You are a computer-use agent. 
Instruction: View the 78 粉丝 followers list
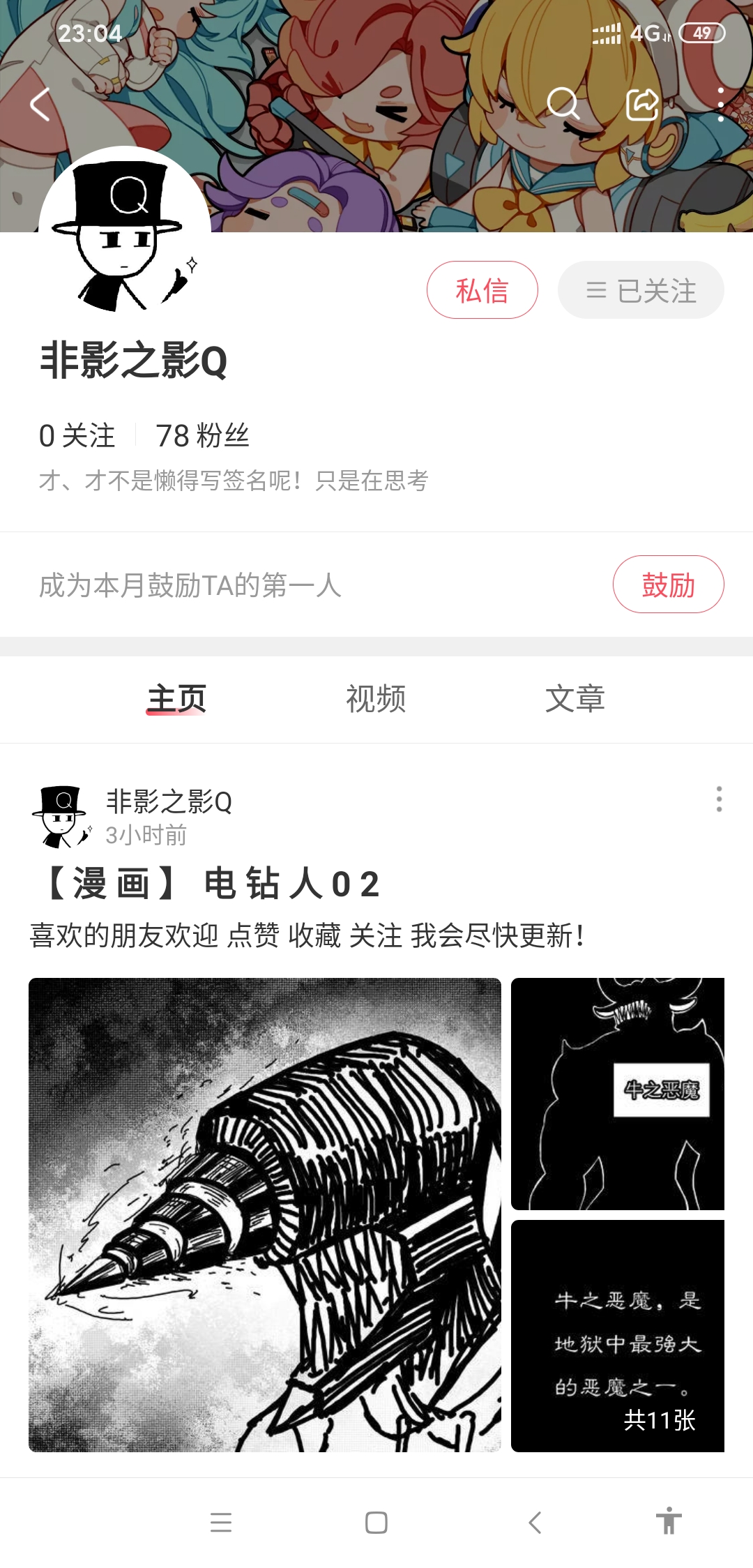[x=202, y=436]
